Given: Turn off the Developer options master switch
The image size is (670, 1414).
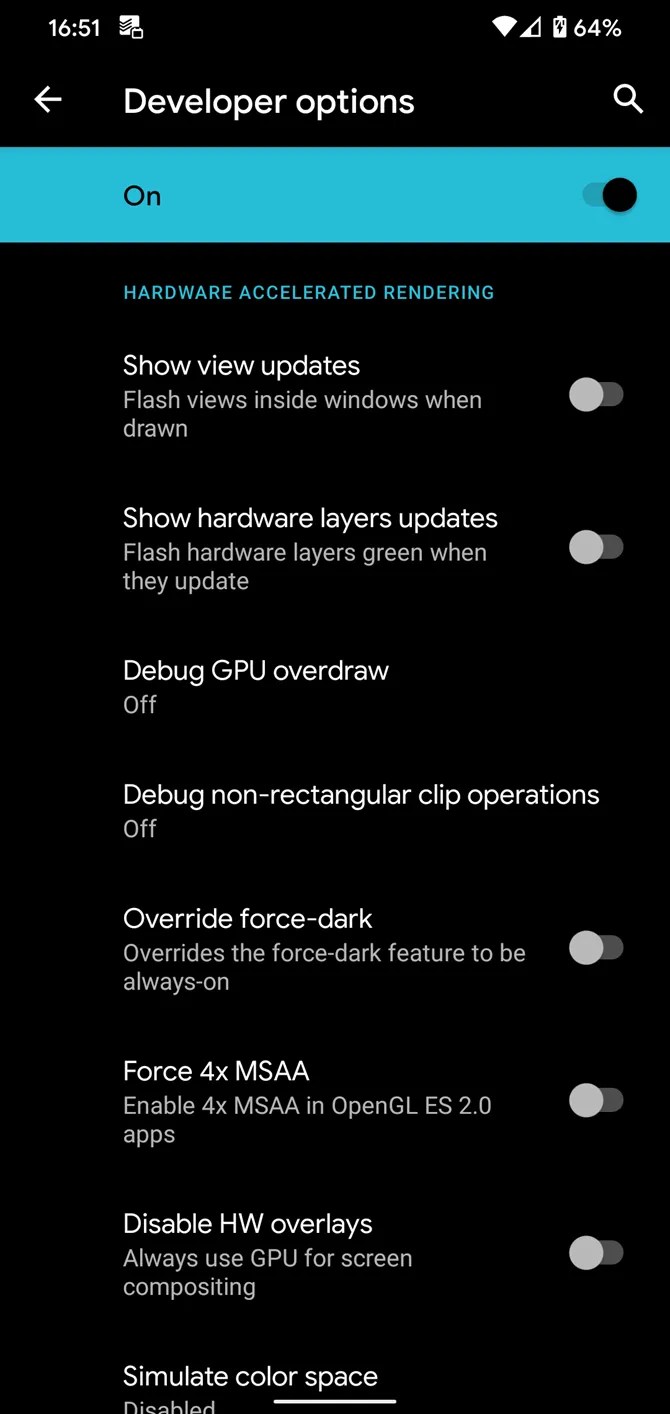Looking at the screenshot, I should [609, 195].
